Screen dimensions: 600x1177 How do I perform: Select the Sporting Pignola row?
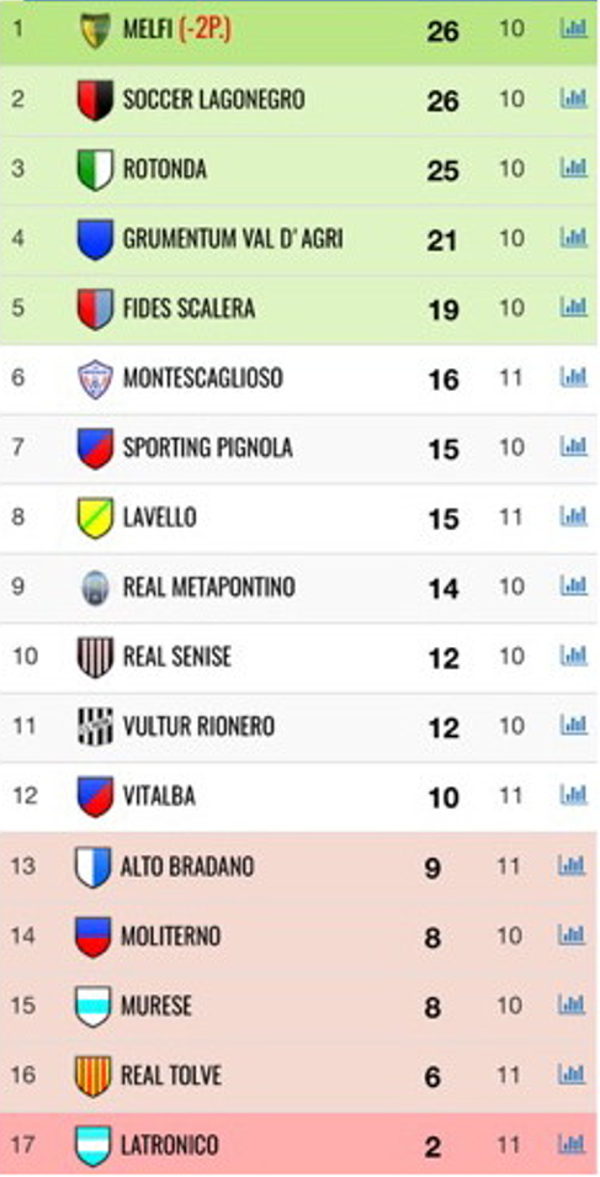click(x=299, y=448)
